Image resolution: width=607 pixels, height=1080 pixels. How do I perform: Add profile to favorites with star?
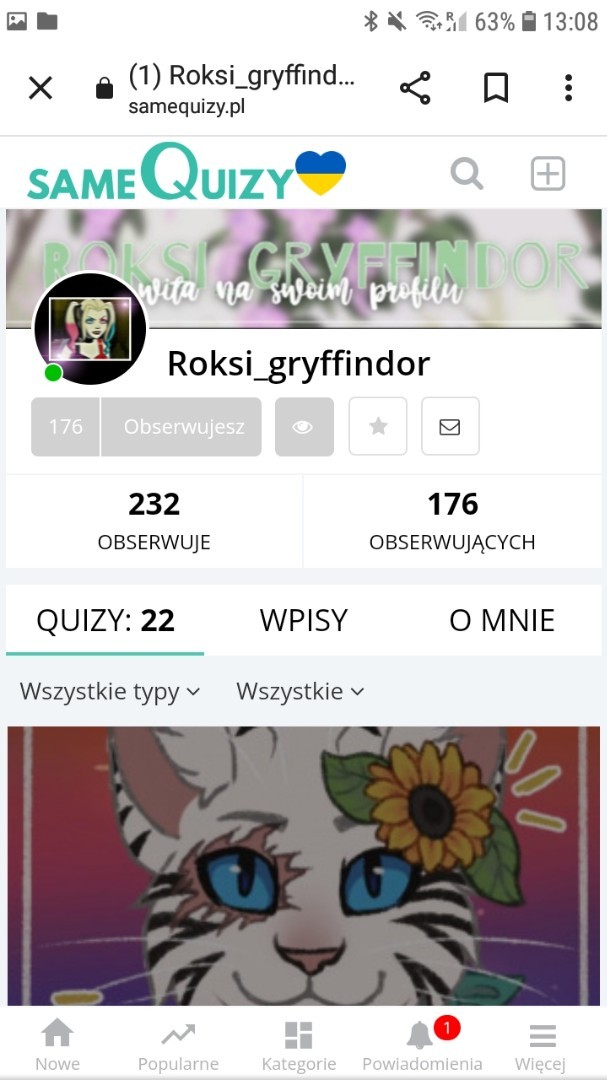click(x=378, y=427)
